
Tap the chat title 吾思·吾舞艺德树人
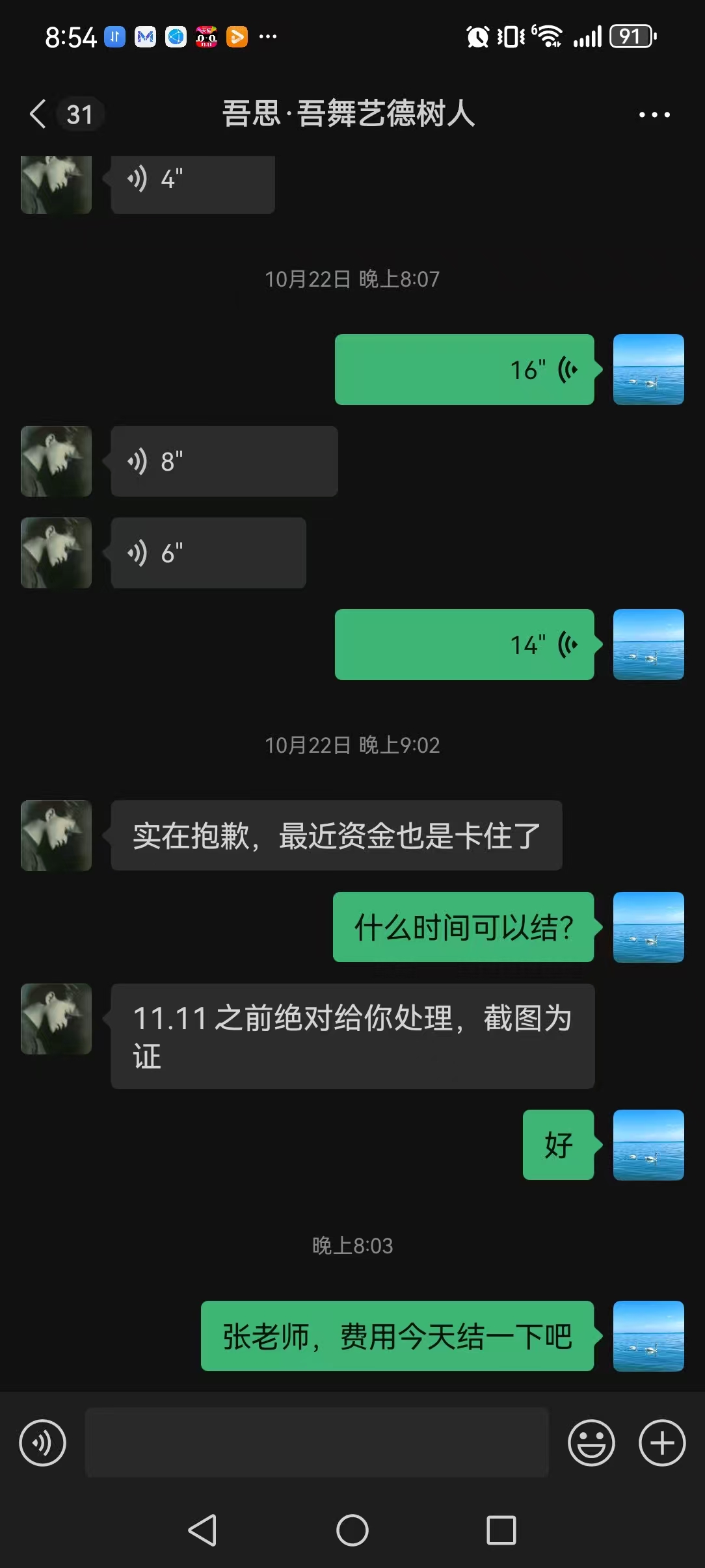point(349,116)
